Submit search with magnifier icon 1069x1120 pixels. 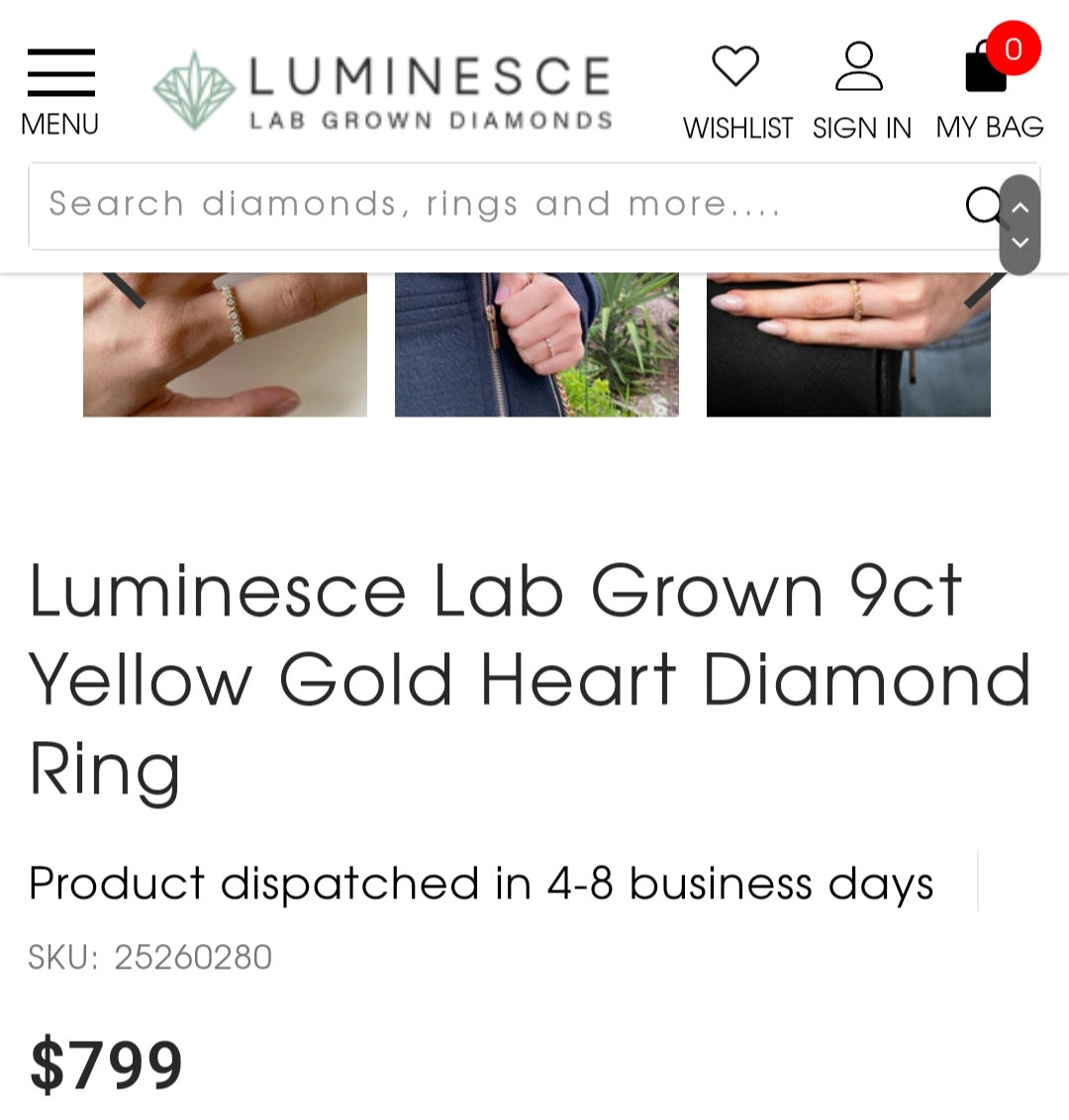click(x=983, y=206)
